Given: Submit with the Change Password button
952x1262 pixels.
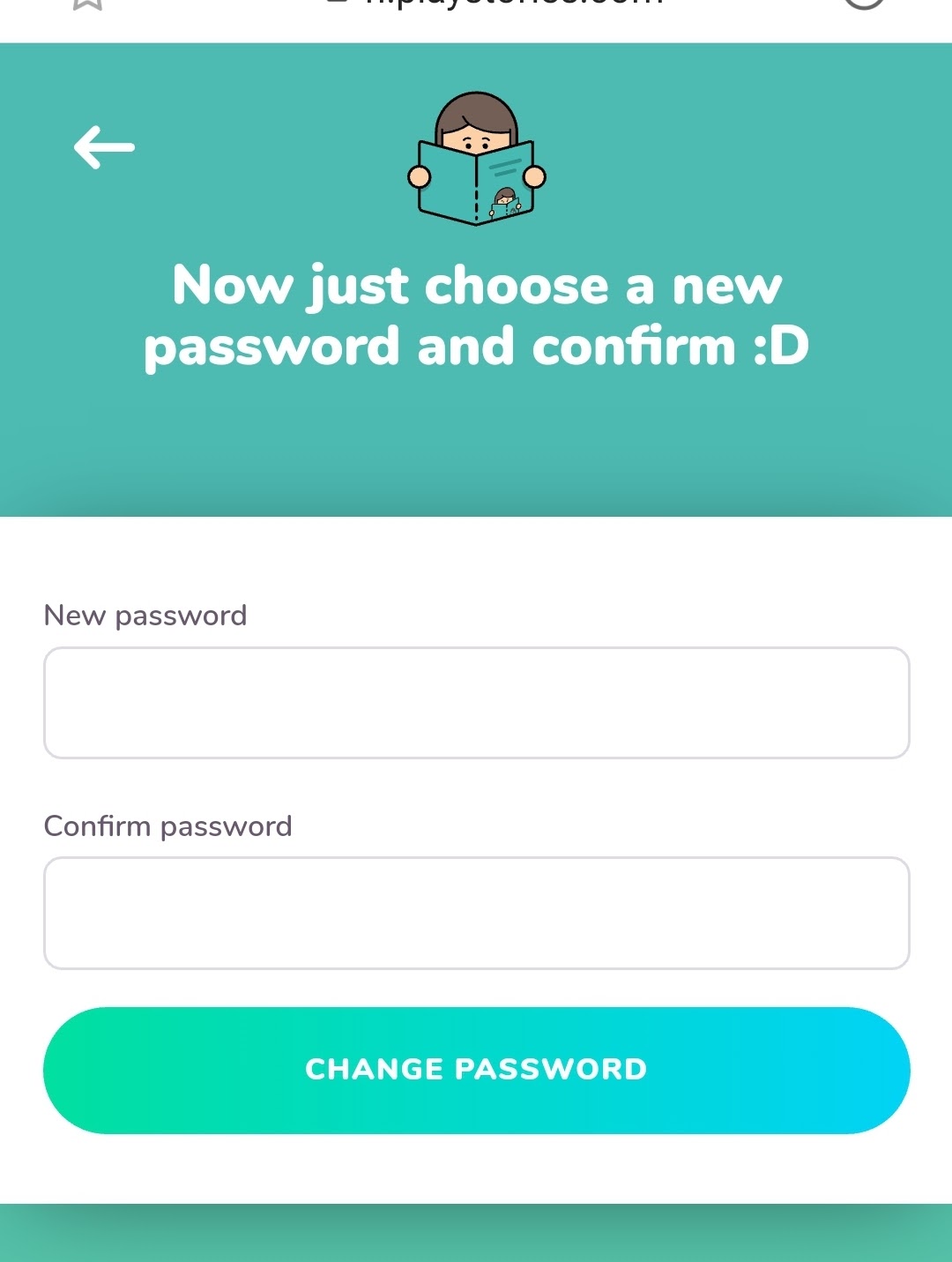Looking at the screenshot, I should (476, 1070).
